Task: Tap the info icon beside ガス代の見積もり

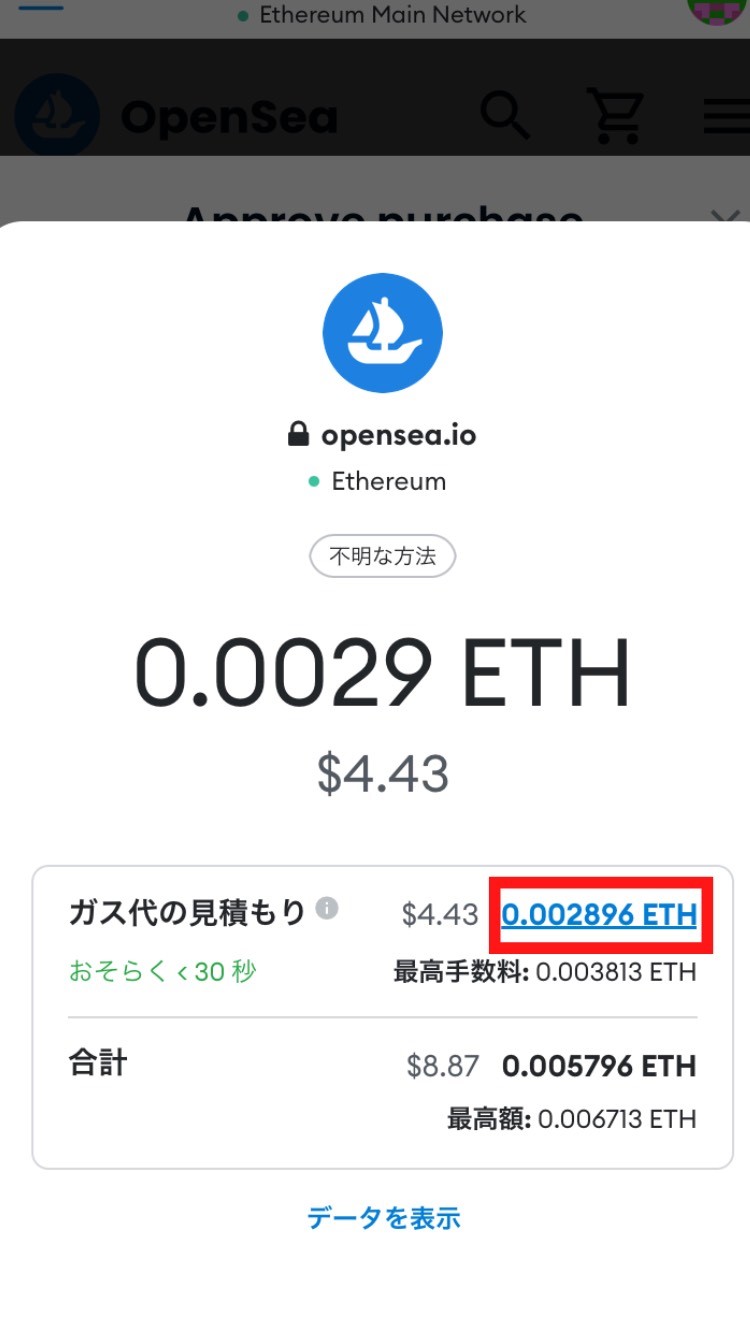Action: point(327,908)
